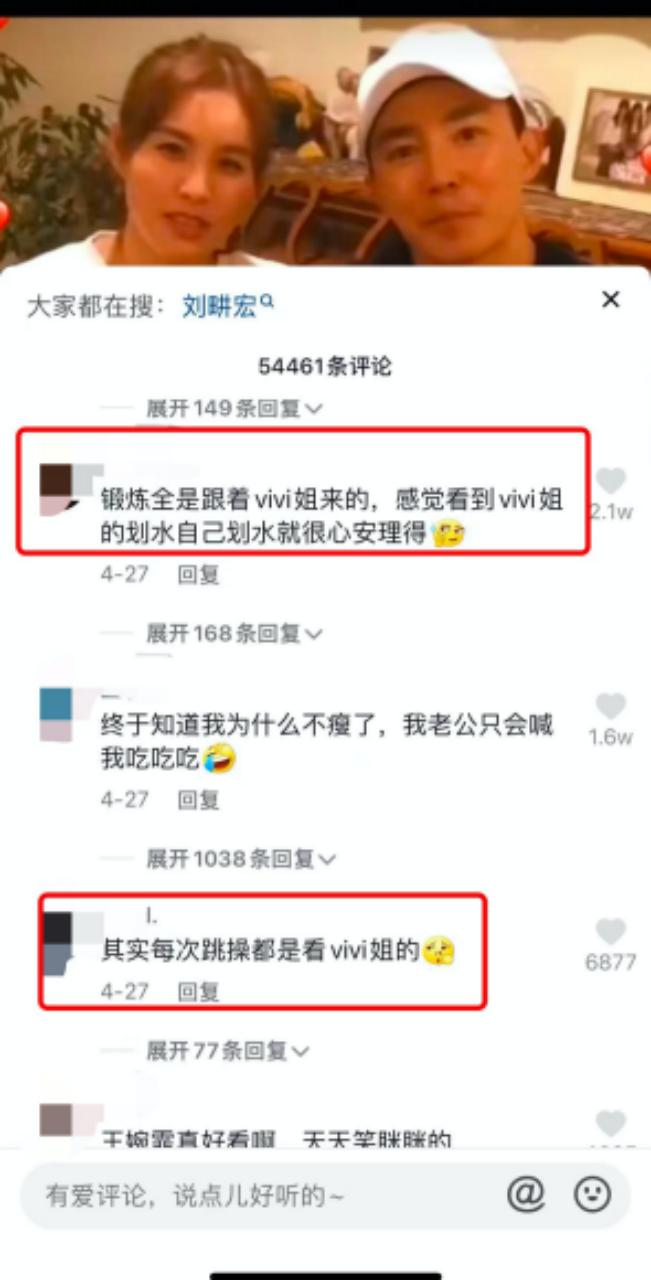Expand the 77 replies
The width and height of the screenshot is (651, 1280).
[x=228, y=1051]
